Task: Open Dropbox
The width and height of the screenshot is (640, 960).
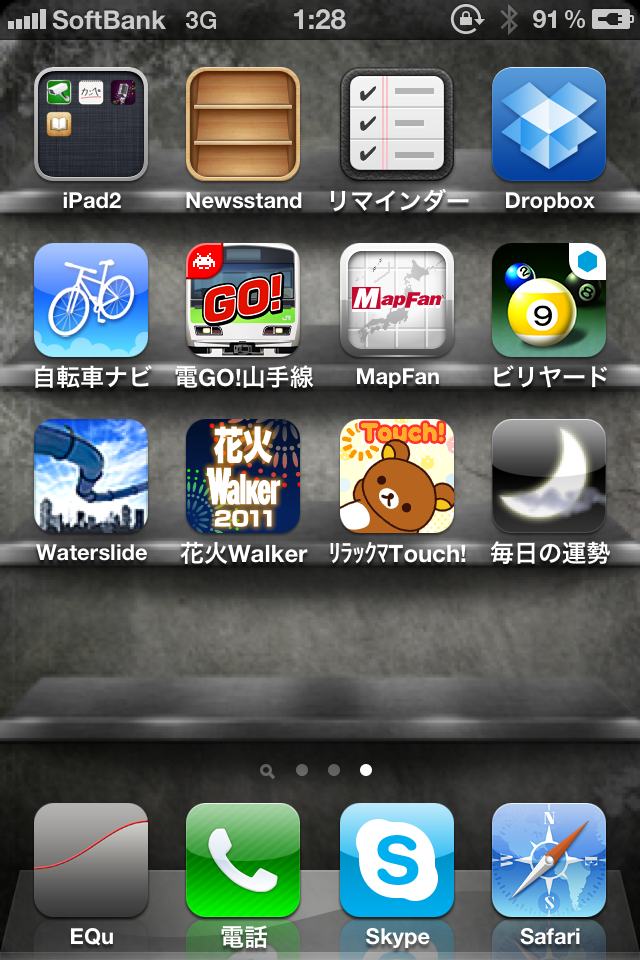Action: pyautogui.click(x=549, y=124)
